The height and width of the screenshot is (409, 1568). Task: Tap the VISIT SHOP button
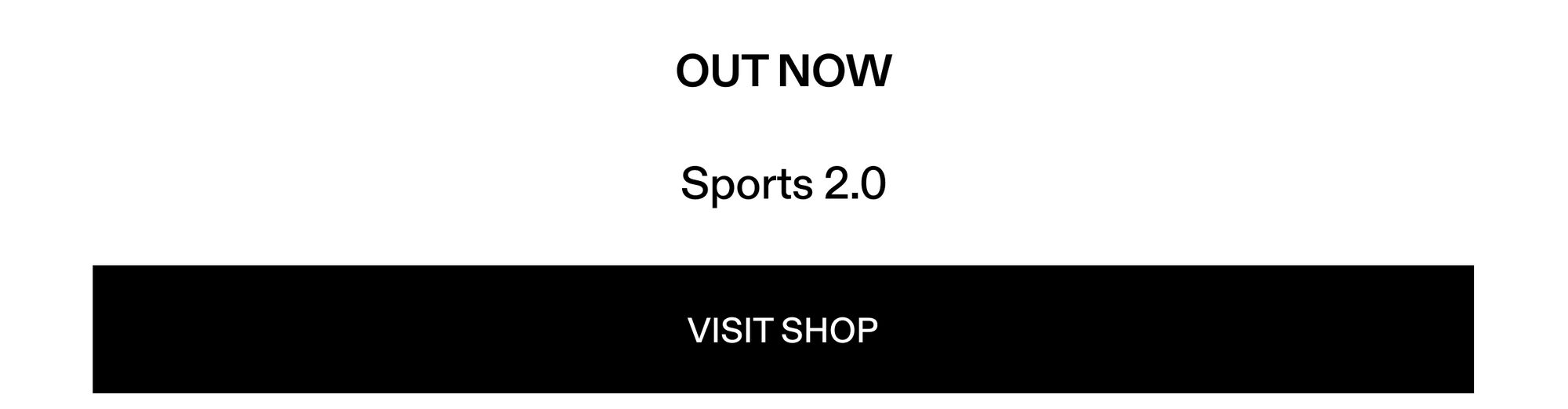(782, 330)
